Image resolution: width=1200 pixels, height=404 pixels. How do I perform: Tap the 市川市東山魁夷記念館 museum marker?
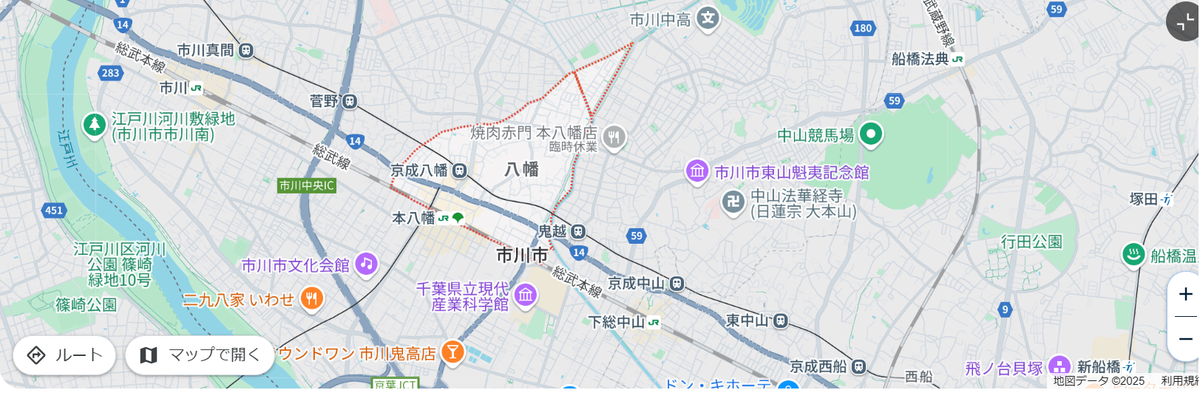[697, 172]
